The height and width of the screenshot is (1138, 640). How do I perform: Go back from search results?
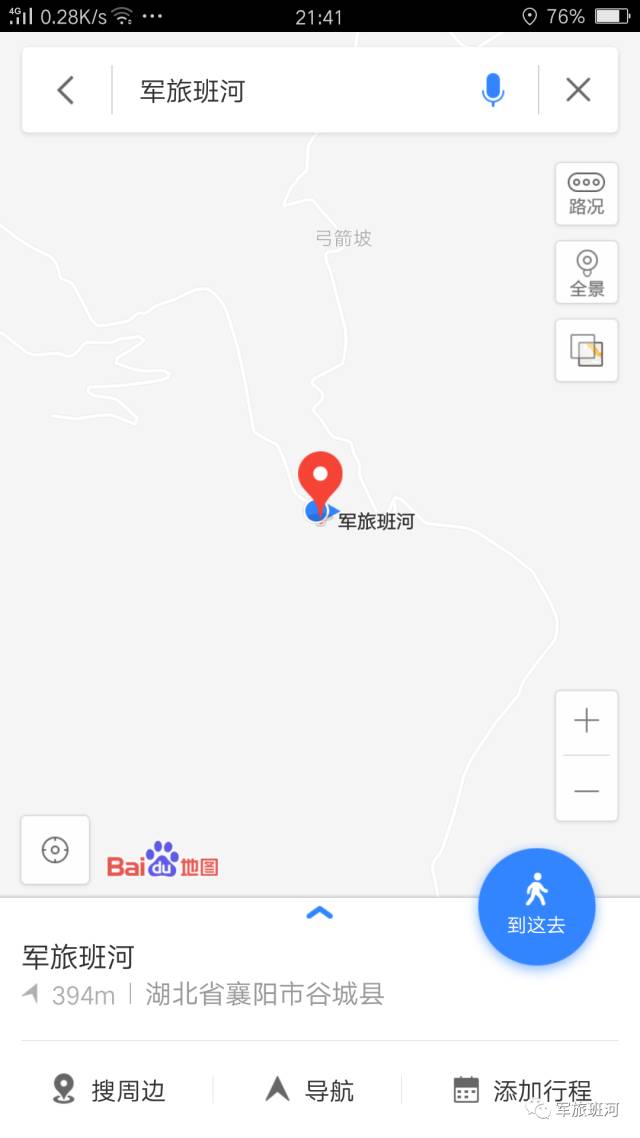pos(66,91)
